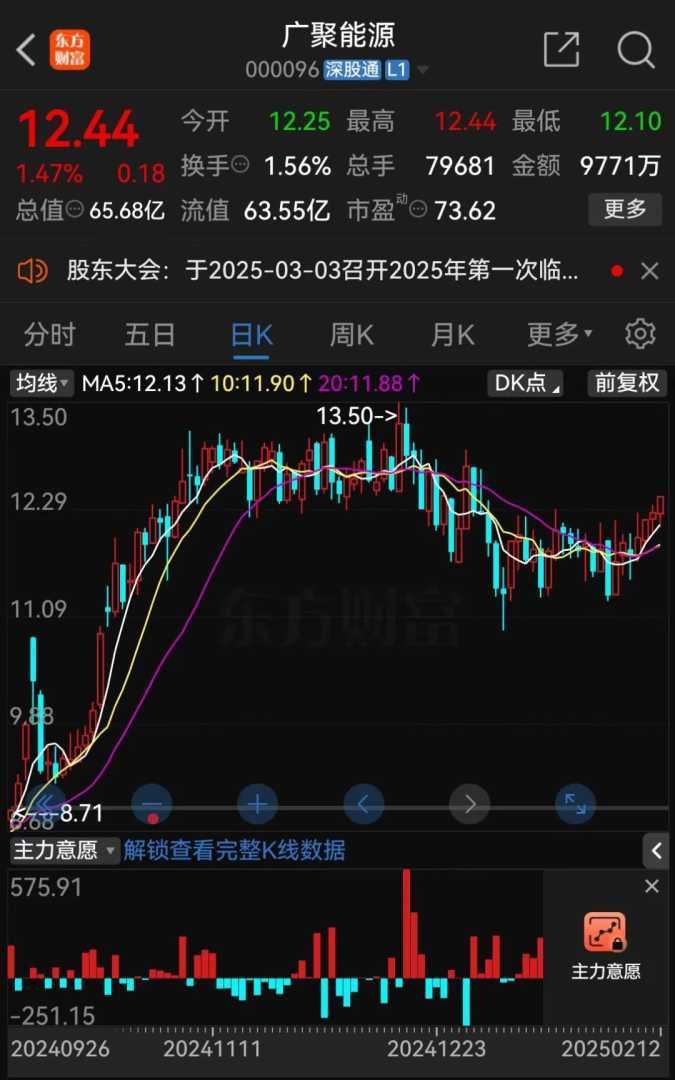This screenshot has width=675, height=1080.
Task: Go back to the previous page
Action: pos(27,49)
